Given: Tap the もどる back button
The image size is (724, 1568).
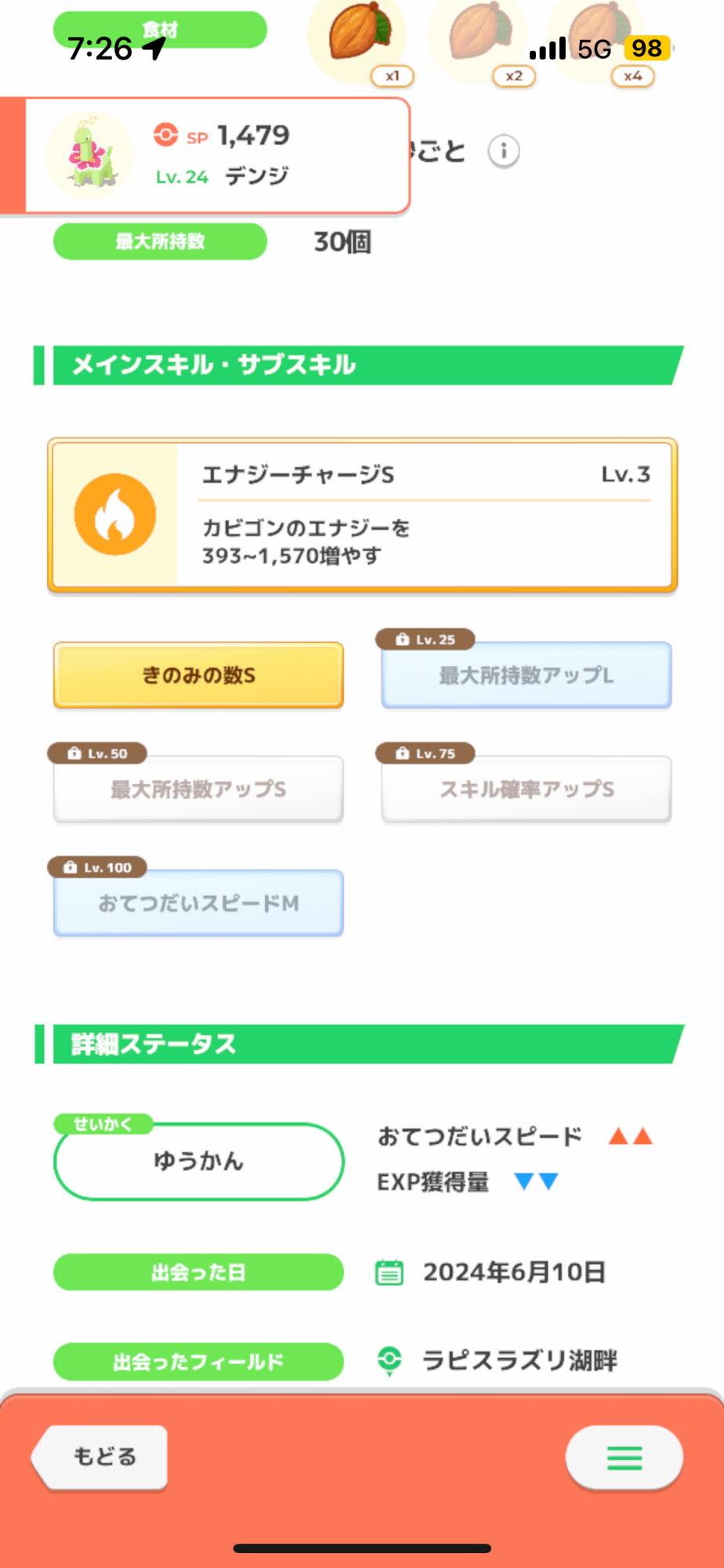Looking at the screenshot, I should (x=100, y=1457).
